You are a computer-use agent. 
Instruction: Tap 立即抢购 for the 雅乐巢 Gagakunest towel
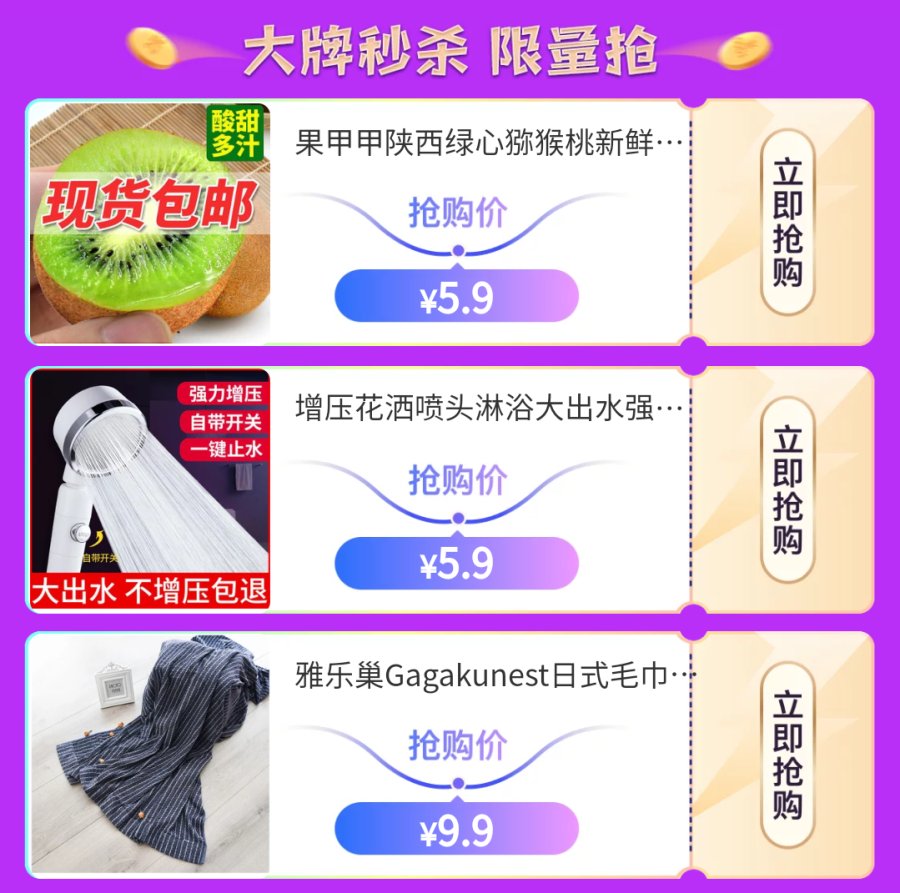(x=787, y=756)
